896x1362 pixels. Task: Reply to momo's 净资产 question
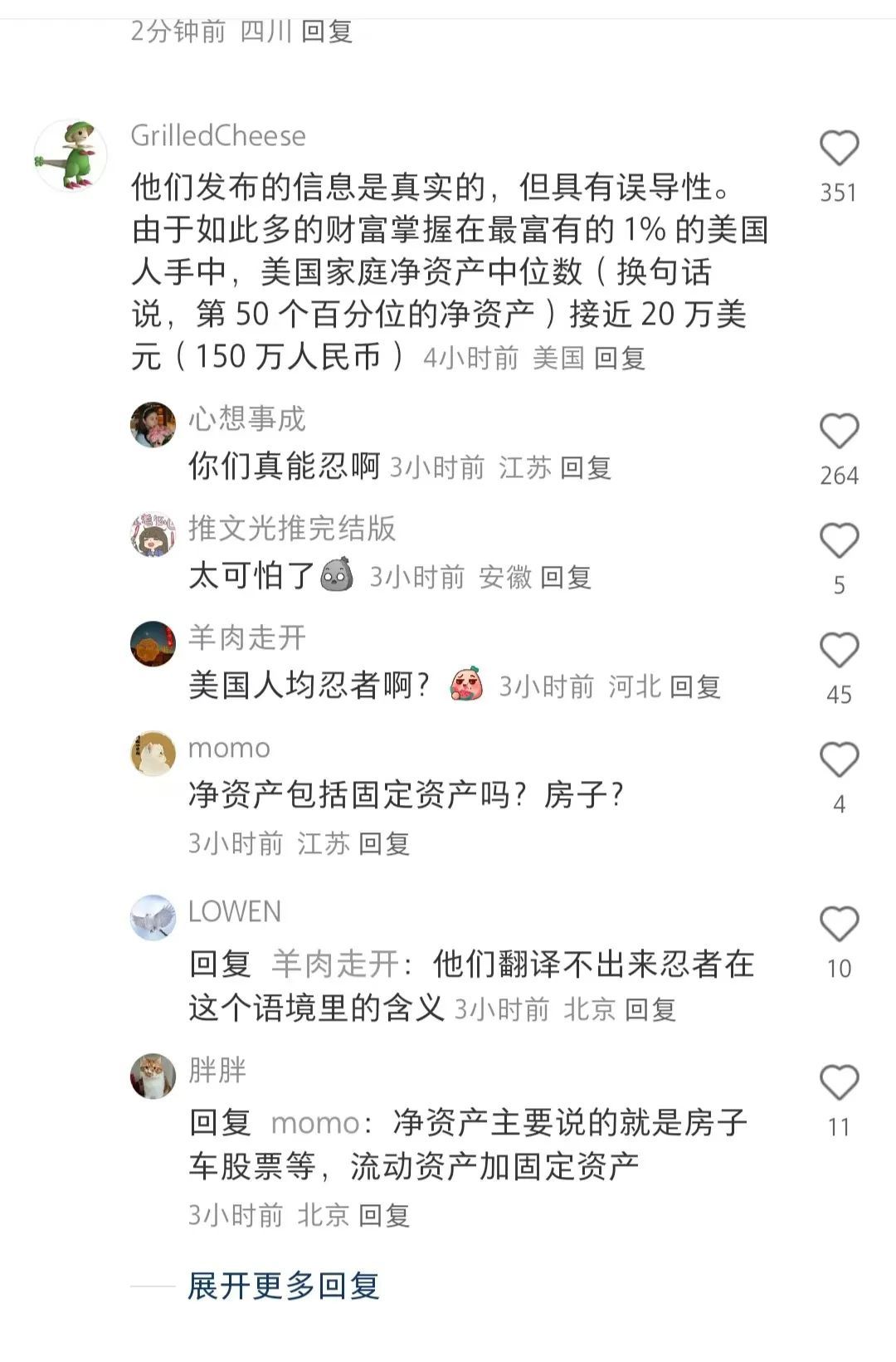tap(384, 844)
